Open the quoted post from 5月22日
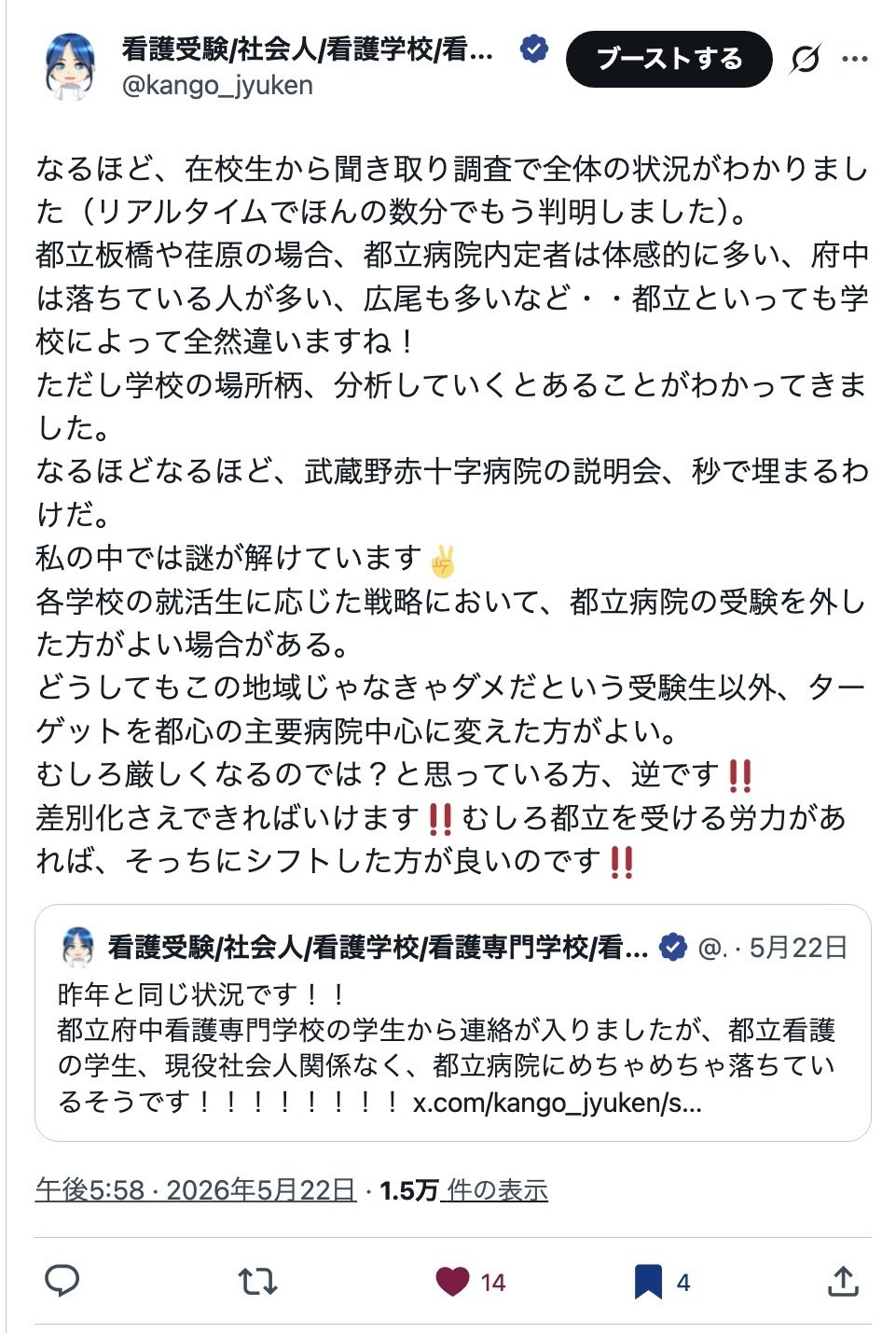The image size is (896, 1333). pyautogui.click(x=453, y=1022)
